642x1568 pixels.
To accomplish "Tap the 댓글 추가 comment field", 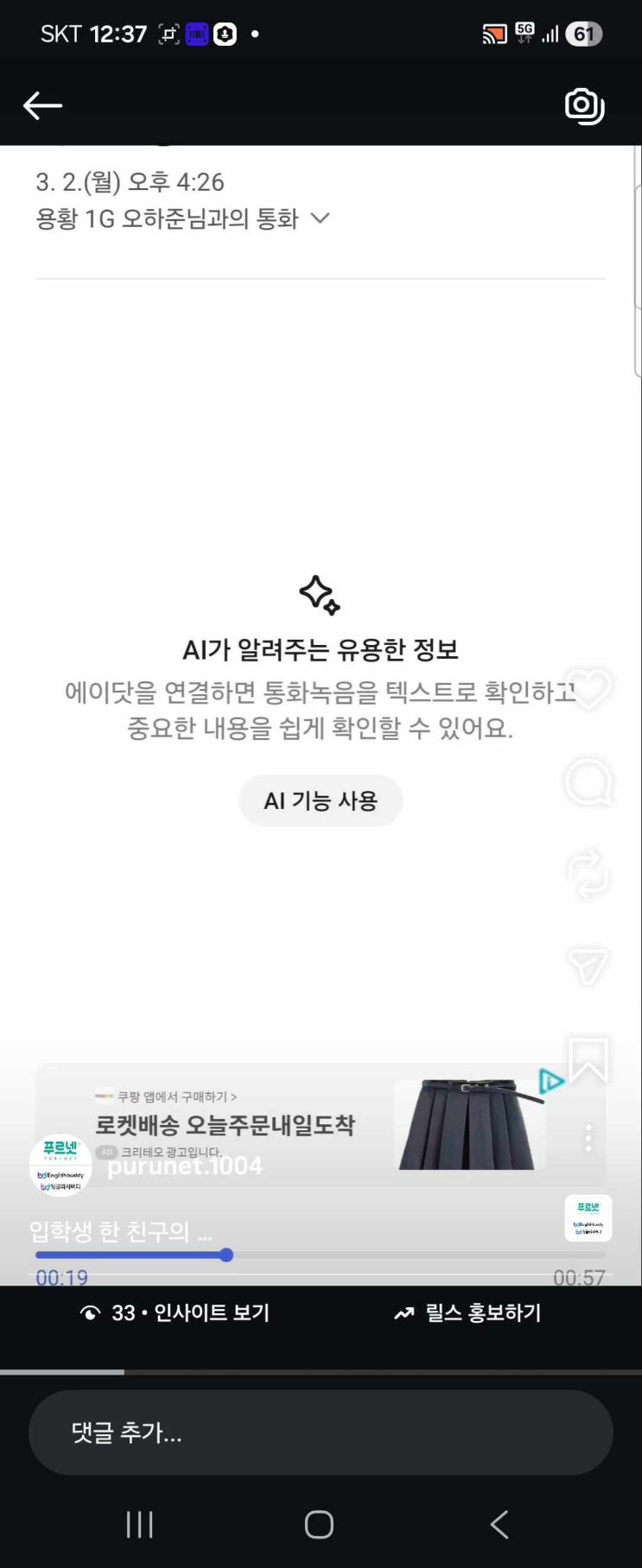I will tap(321, 1432).
